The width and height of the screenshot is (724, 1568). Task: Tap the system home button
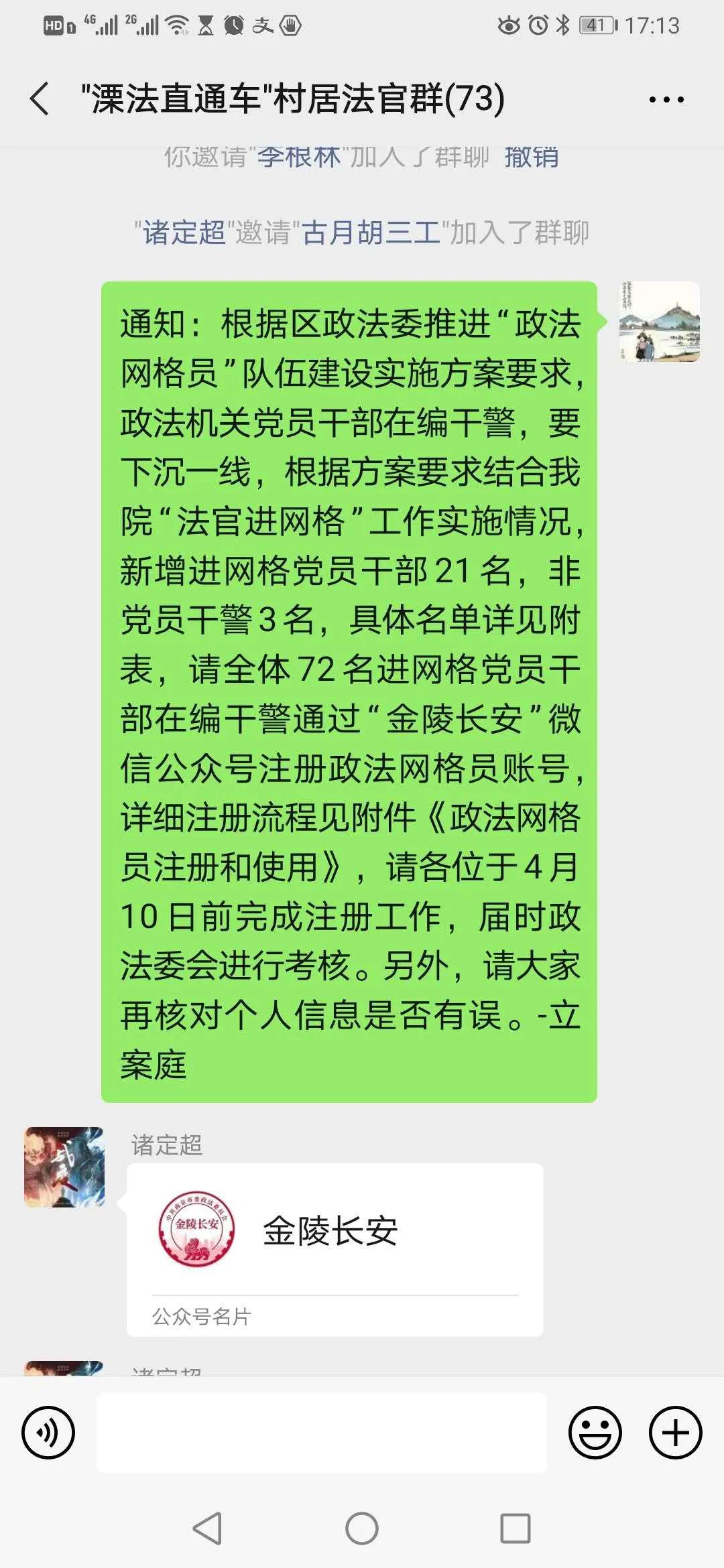pyautogui.click(x=362, y=1528)
